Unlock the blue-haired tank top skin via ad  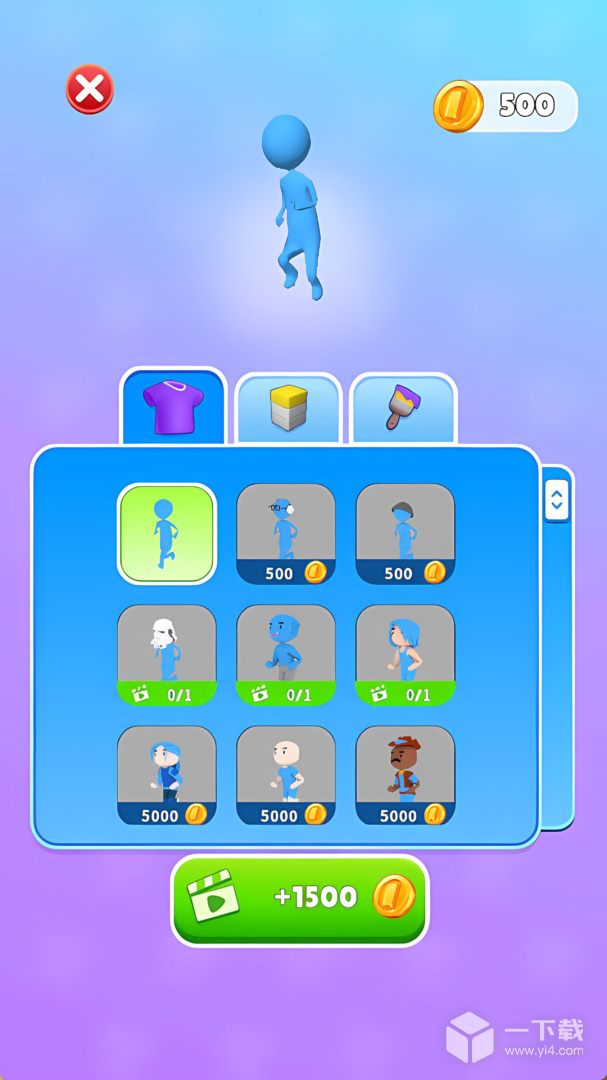tap(405, 655)
